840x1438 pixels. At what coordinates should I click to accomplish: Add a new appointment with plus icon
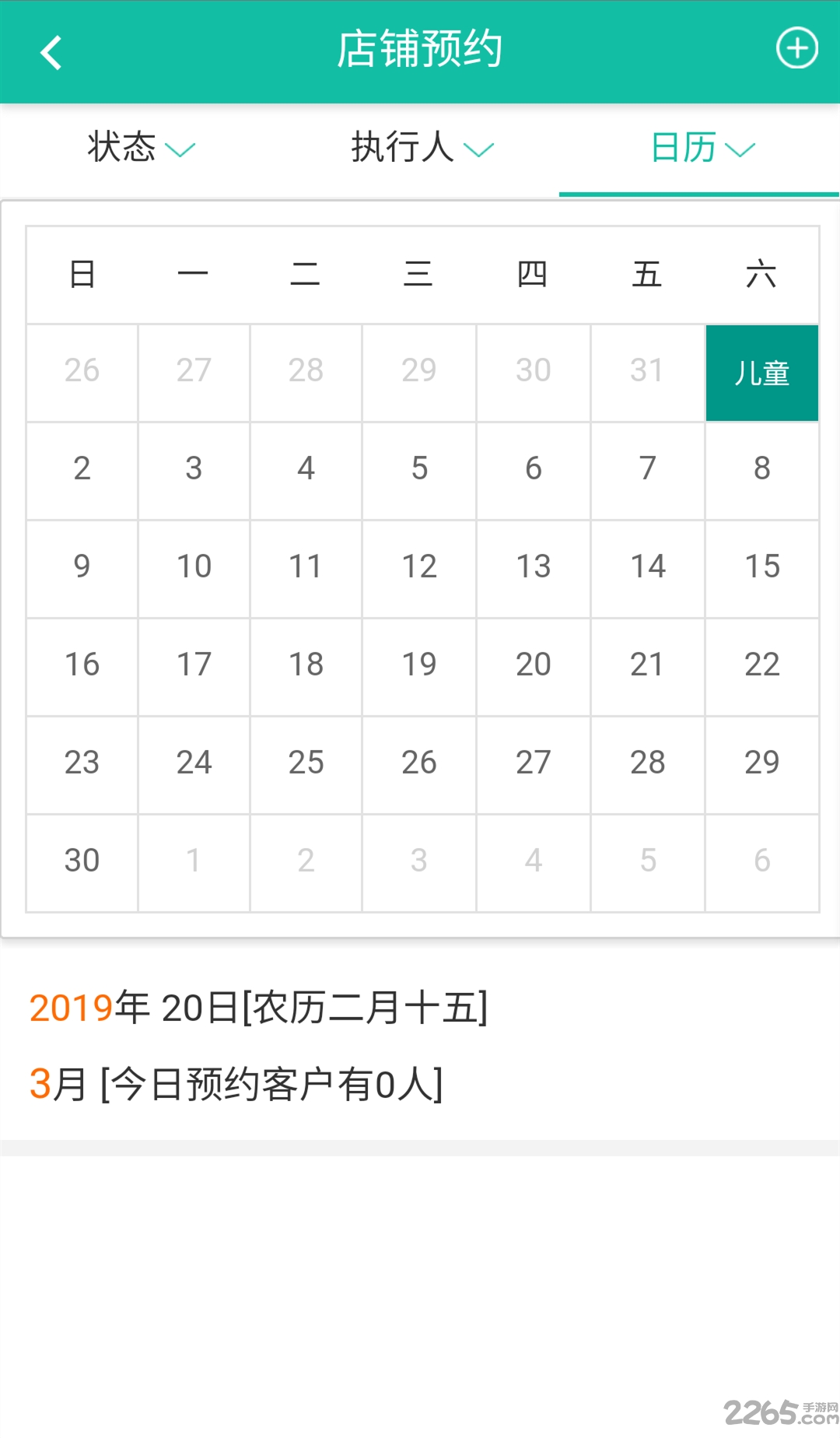pyautogui.click(x=797, y=48)
